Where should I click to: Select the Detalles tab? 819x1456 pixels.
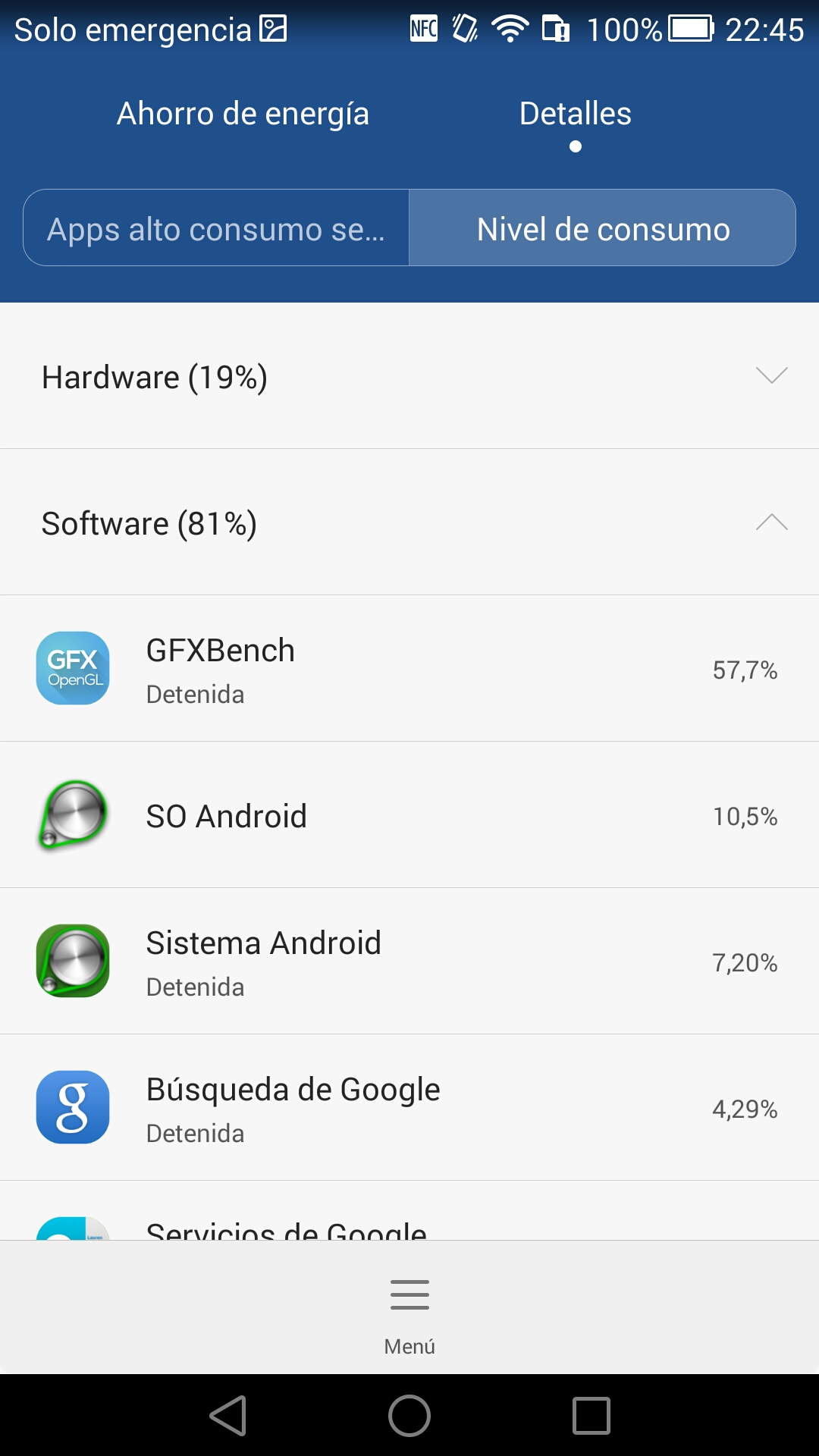click(x=575, y=114)
